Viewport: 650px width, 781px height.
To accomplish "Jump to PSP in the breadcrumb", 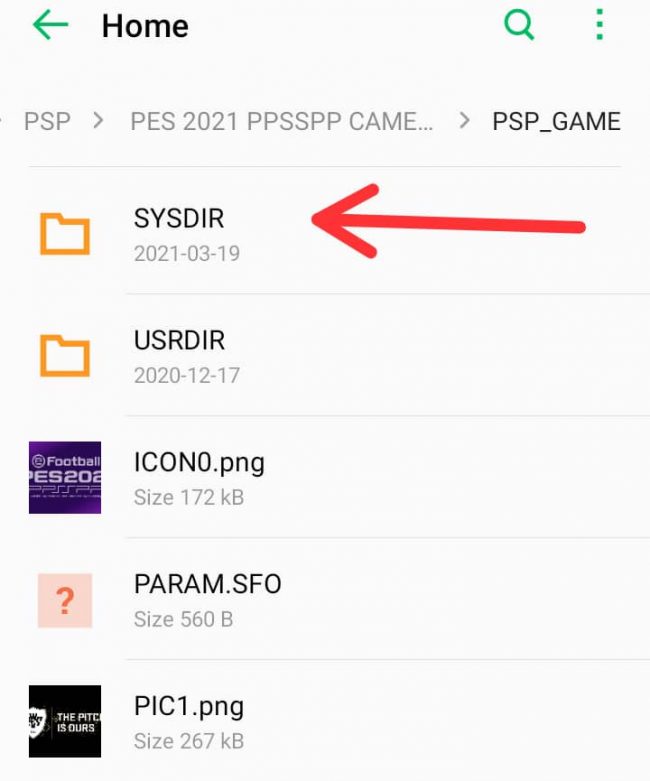I will point(47,121).
